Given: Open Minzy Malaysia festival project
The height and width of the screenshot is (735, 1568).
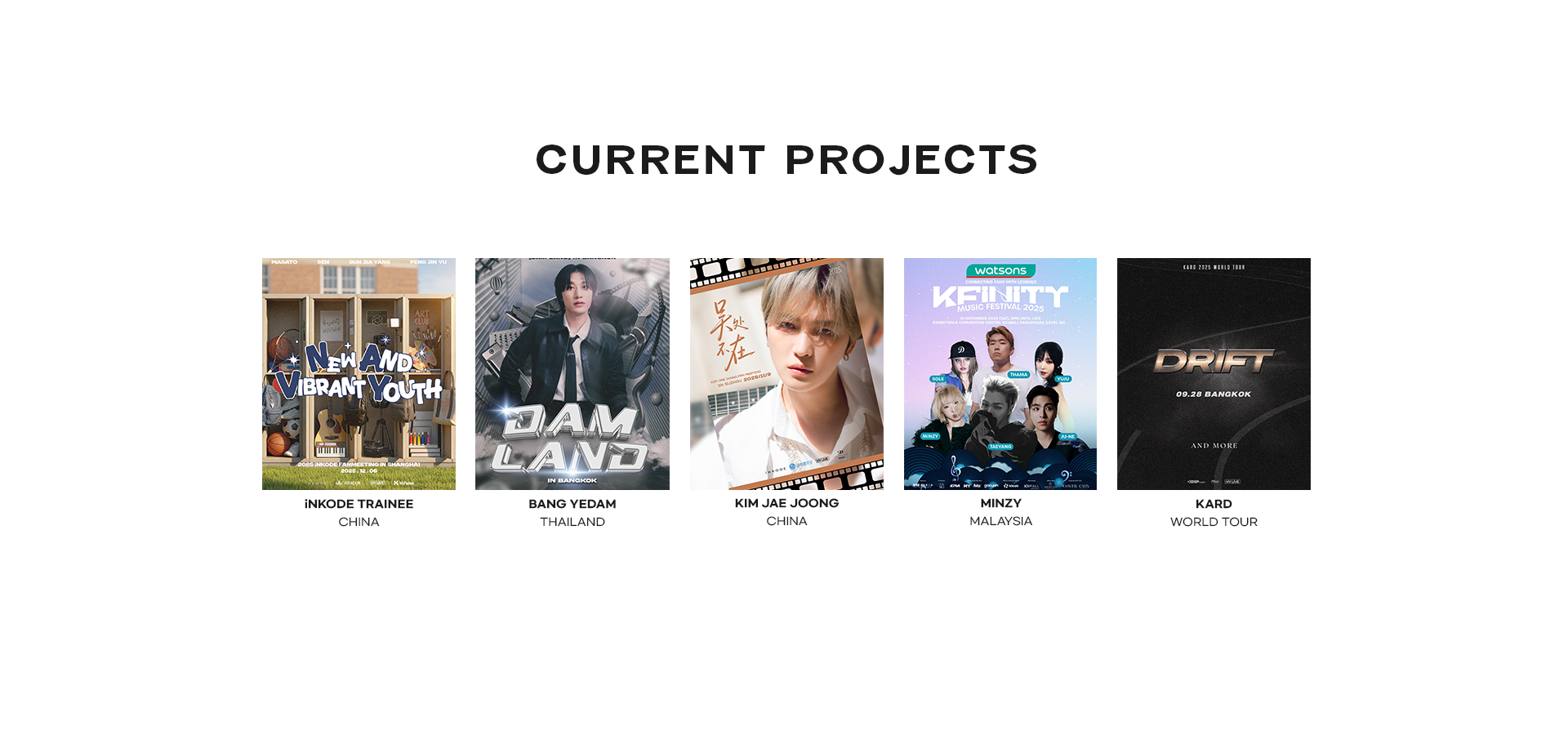Looking at the screenshot, I should click(1000, 374).
